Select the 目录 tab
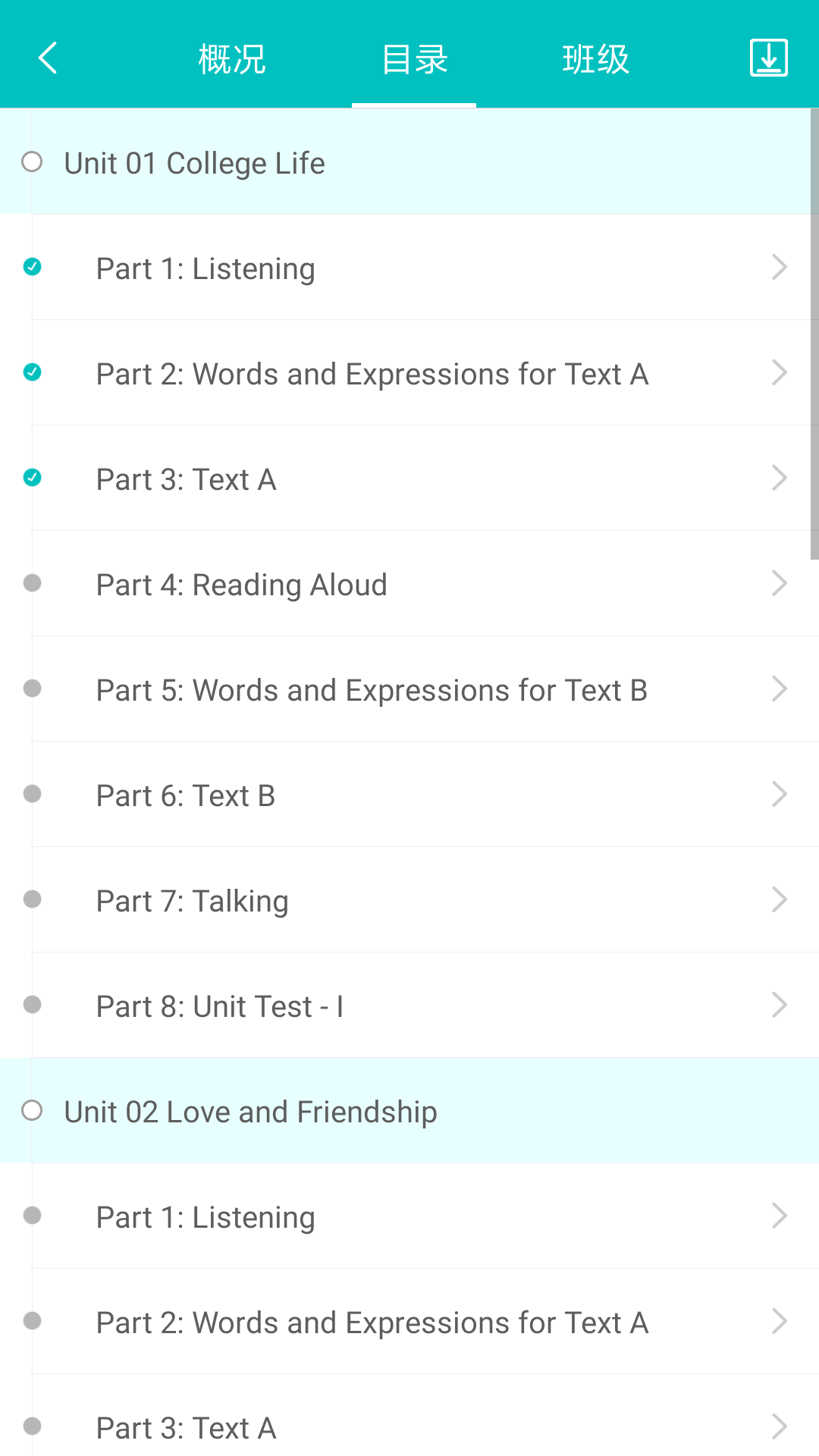This screenshot has height=1456, width=819. pyautogui.click(x=414, y=59)
